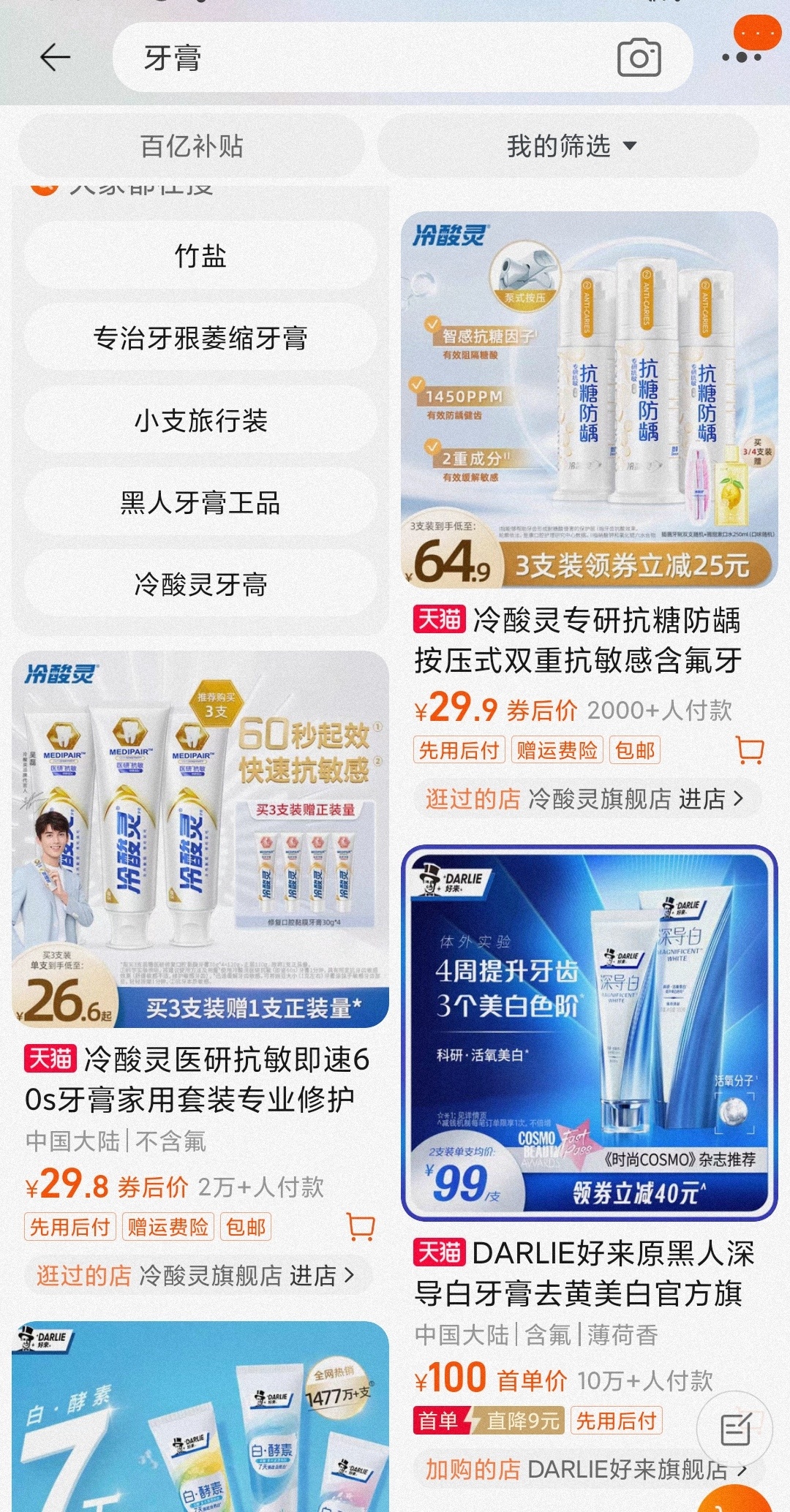Open camera image search
The width and height of the screenshot is (790, 1512).
click(639, 58)
